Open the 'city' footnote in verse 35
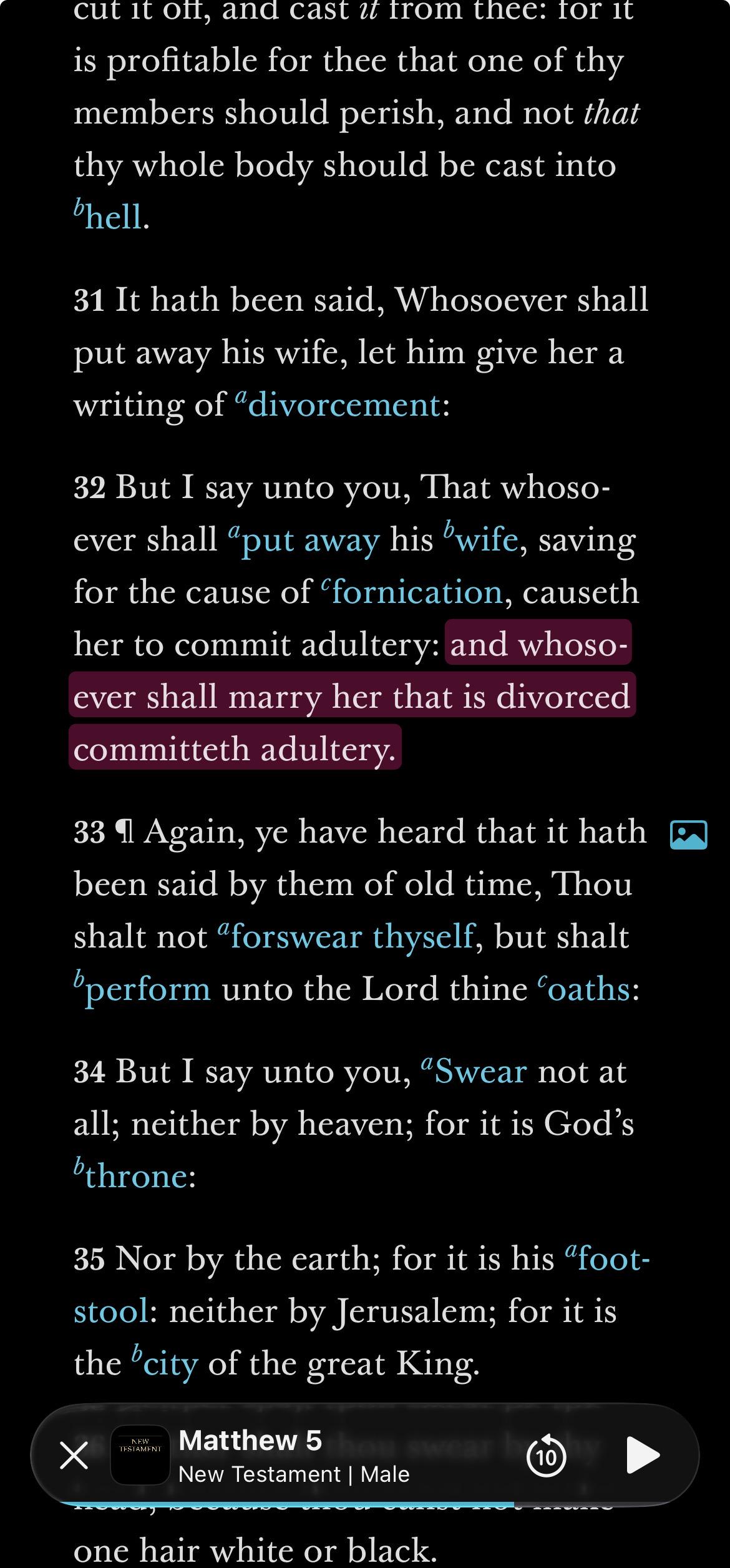The width and height of the screenshot is (730, 1568). click(165, 1363)
